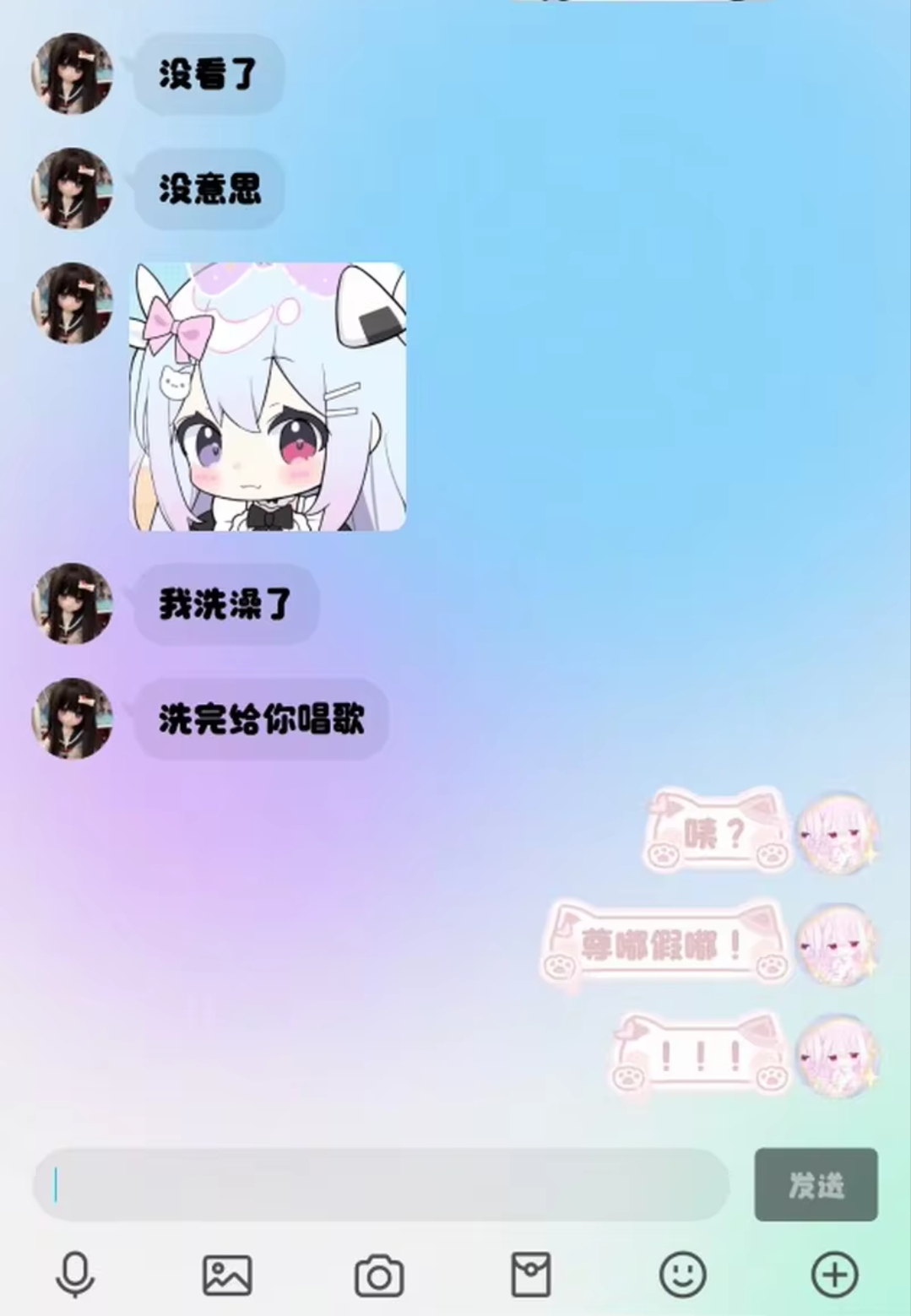The image size is (911, 1316).
Task: Focus the message text input field
Action: [381, 1184]
